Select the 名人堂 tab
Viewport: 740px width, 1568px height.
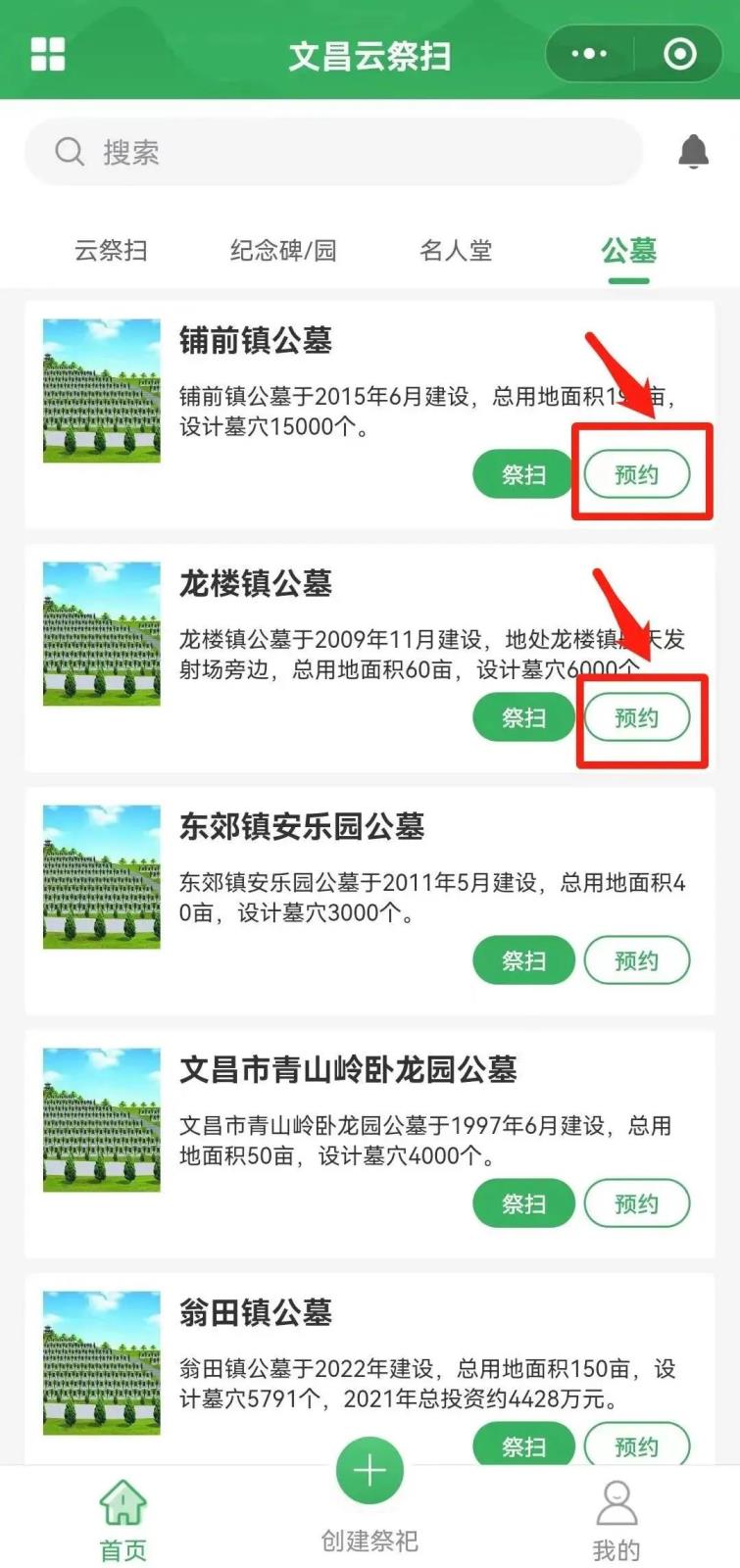(x=456, y=251)
